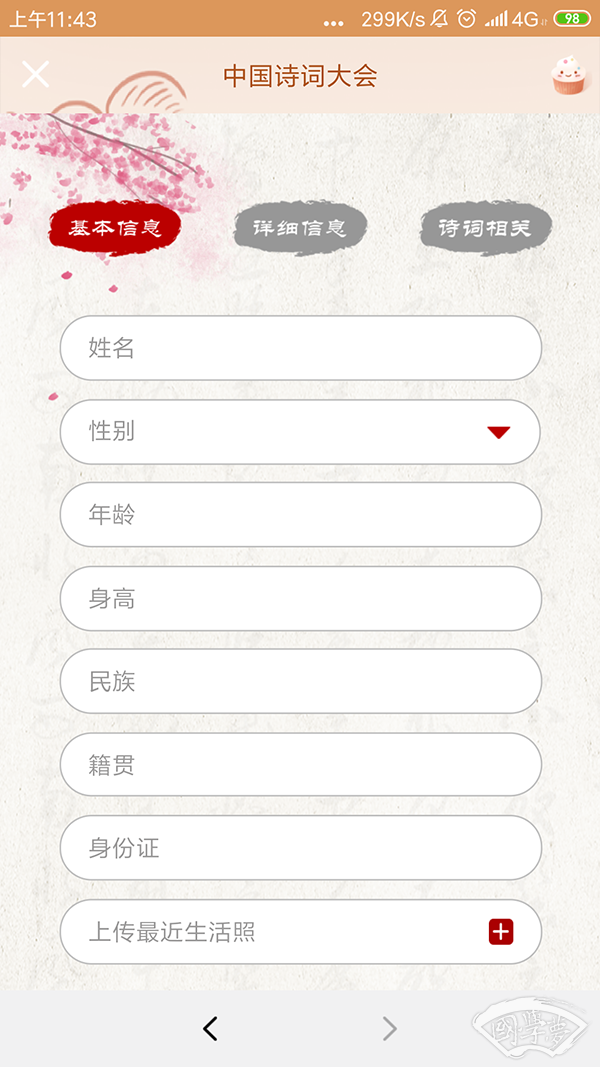600x1067 pixels.
Task: Open the cupcake icon in header
Action: click(567, 76)
